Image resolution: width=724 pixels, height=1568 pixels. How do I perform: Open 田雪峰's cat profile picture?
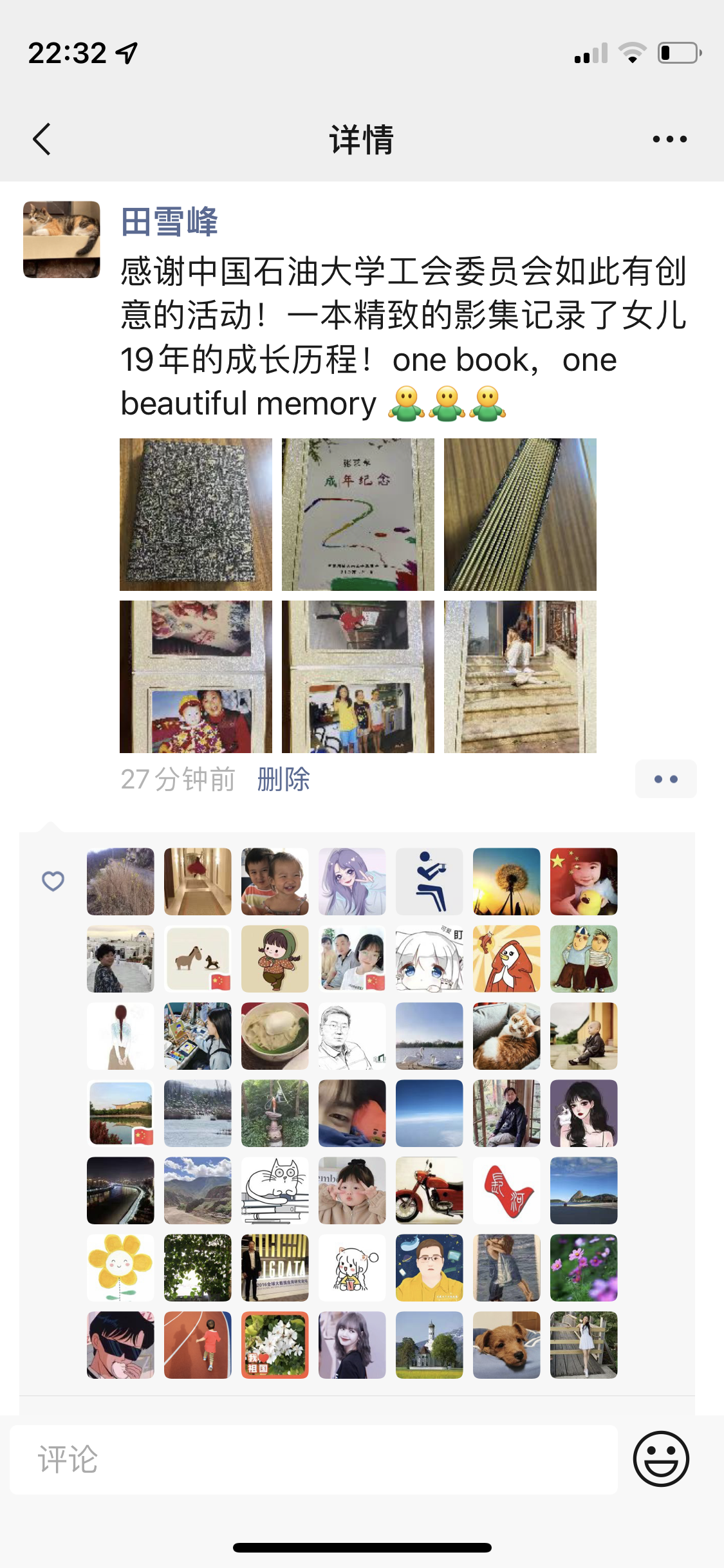[62, 239]
